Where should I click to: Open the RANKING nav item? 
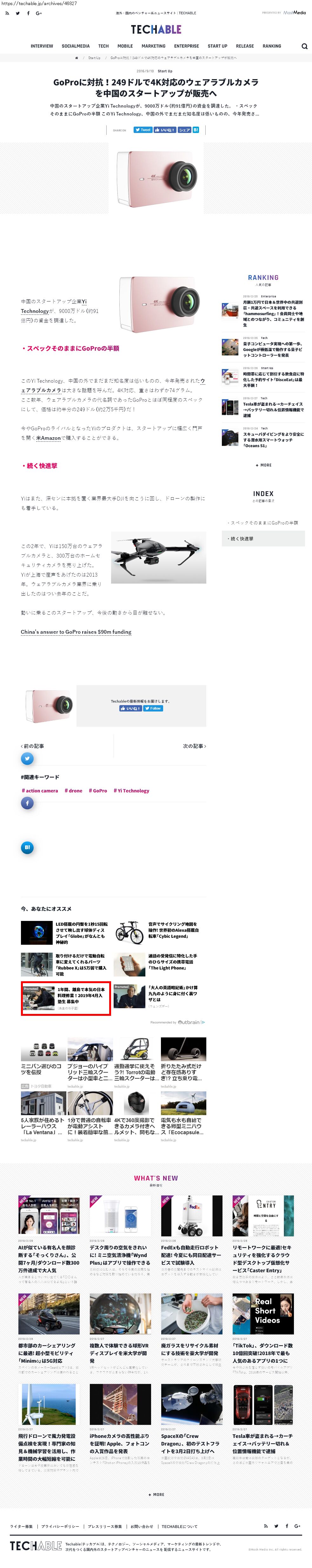272,46
